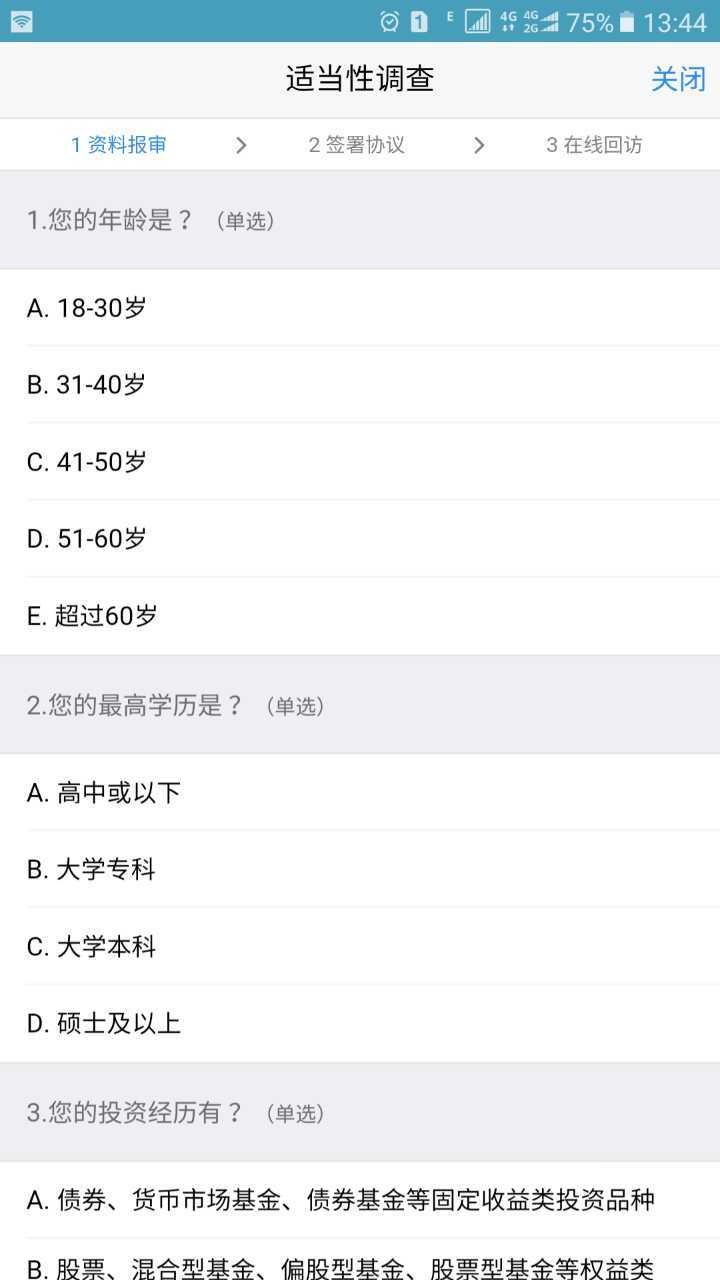
Task: Choose 'E. 超过60岁' for question one
Action: [x=360, y=616]
